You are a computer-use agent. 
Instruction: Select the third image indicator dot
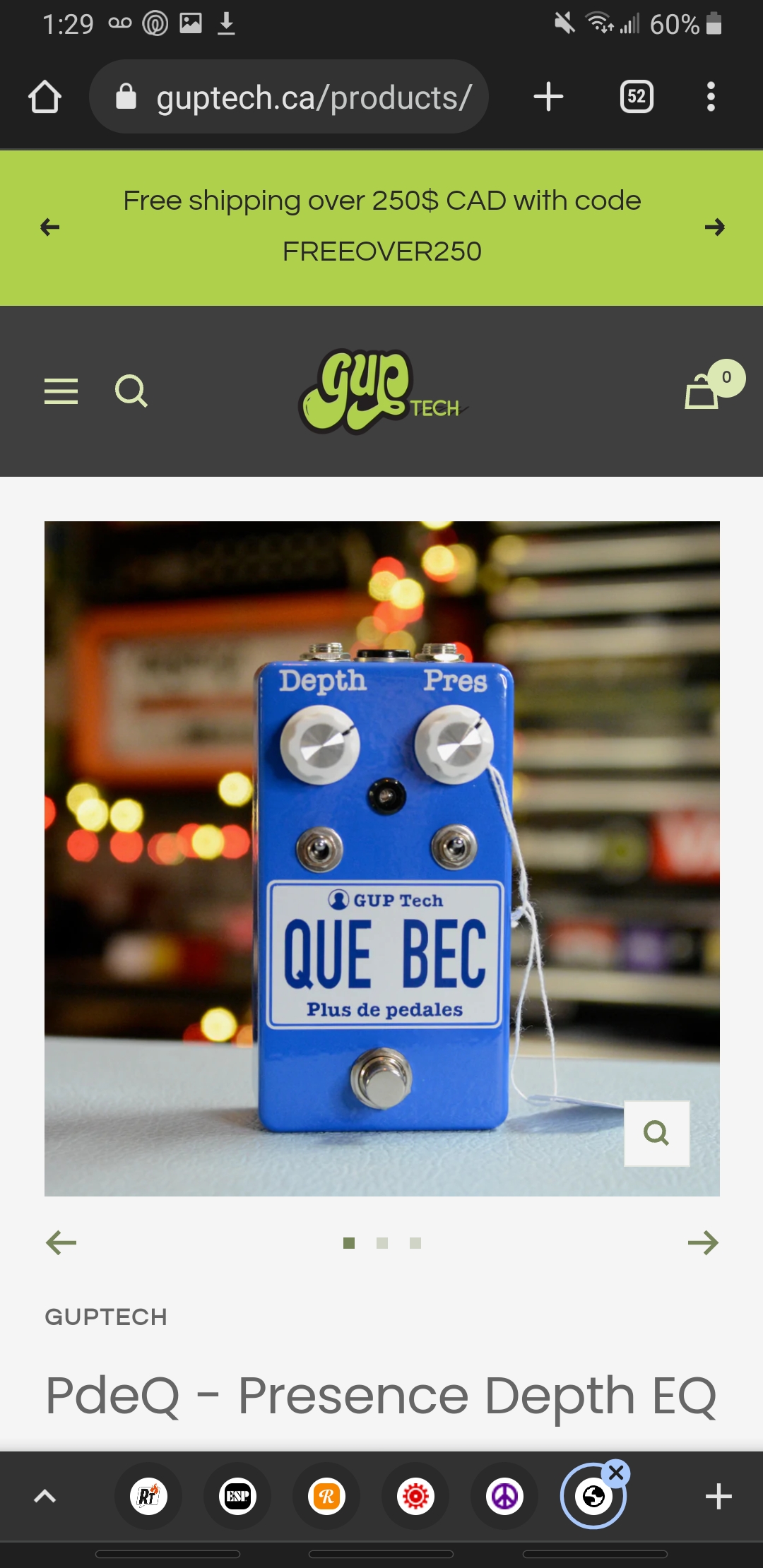(x=415, y=1243)
